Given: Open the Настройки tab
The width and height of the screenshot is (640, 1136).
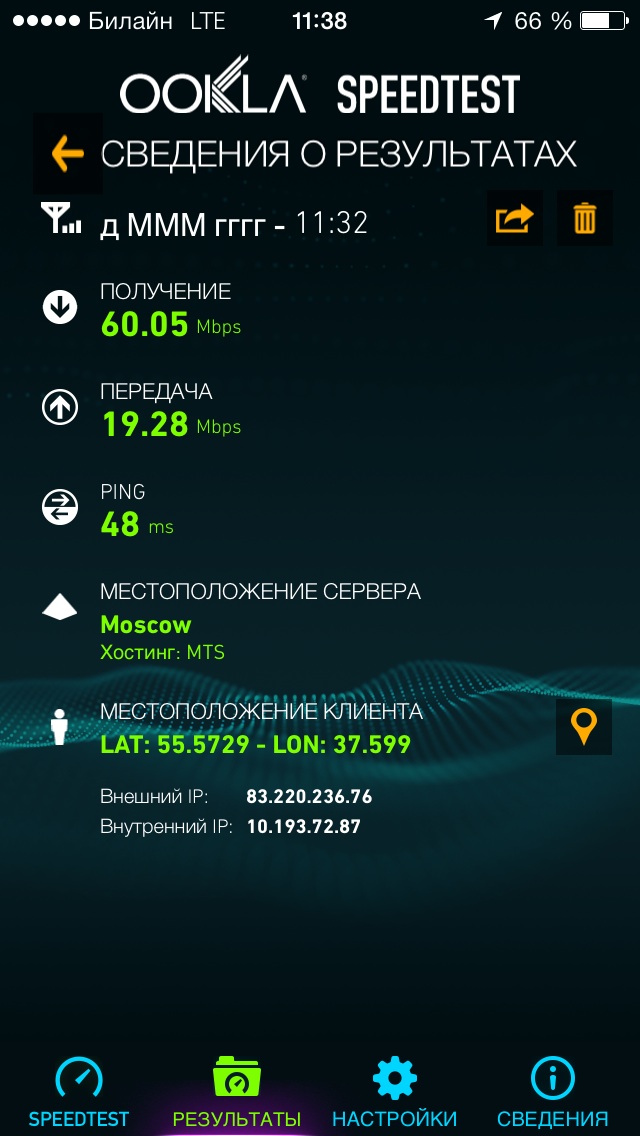Looking at the screenshot, I should click(394, 1092).
